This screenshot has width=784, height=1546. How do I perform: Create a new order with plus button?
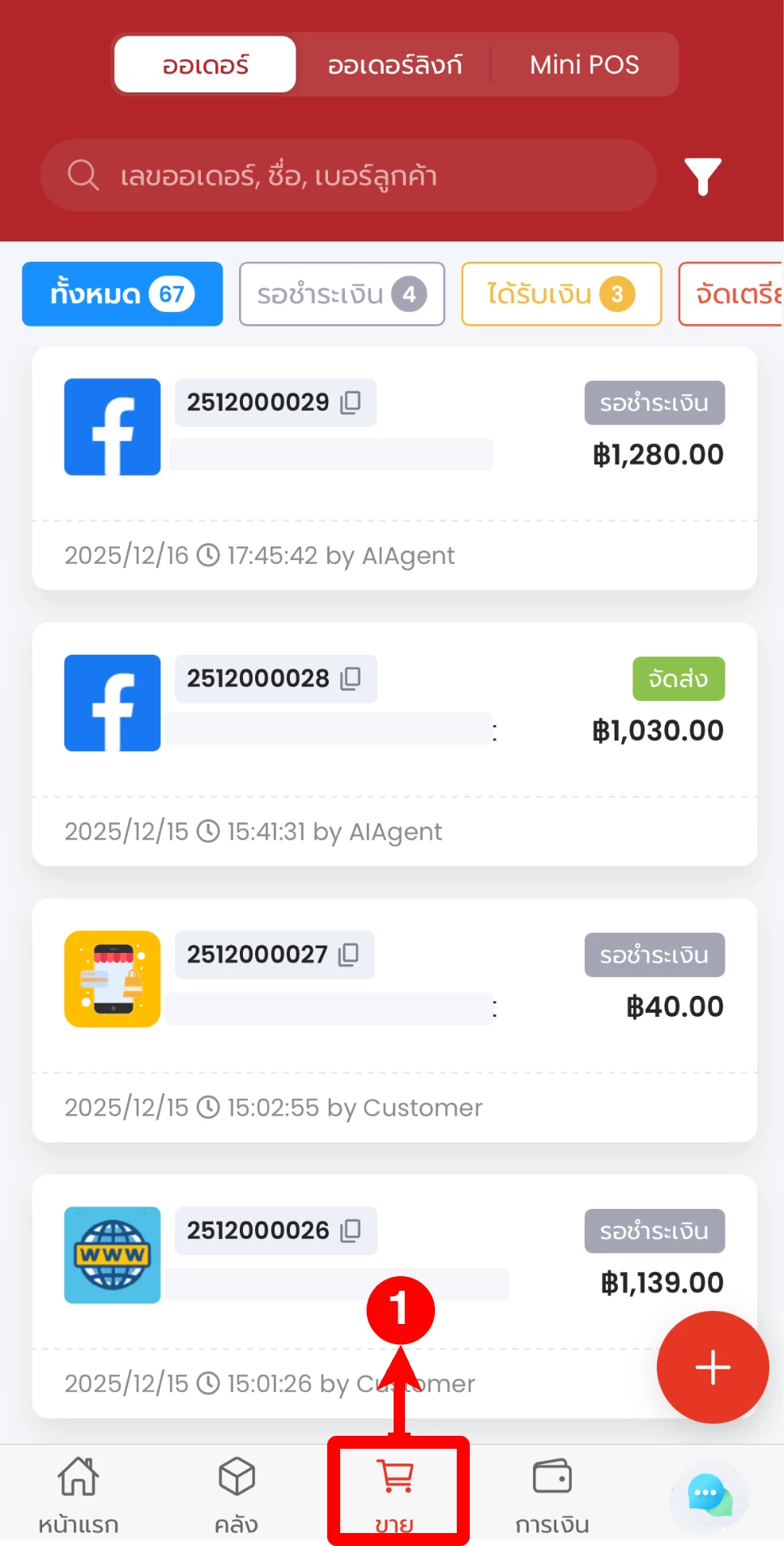click(713, 1367)
